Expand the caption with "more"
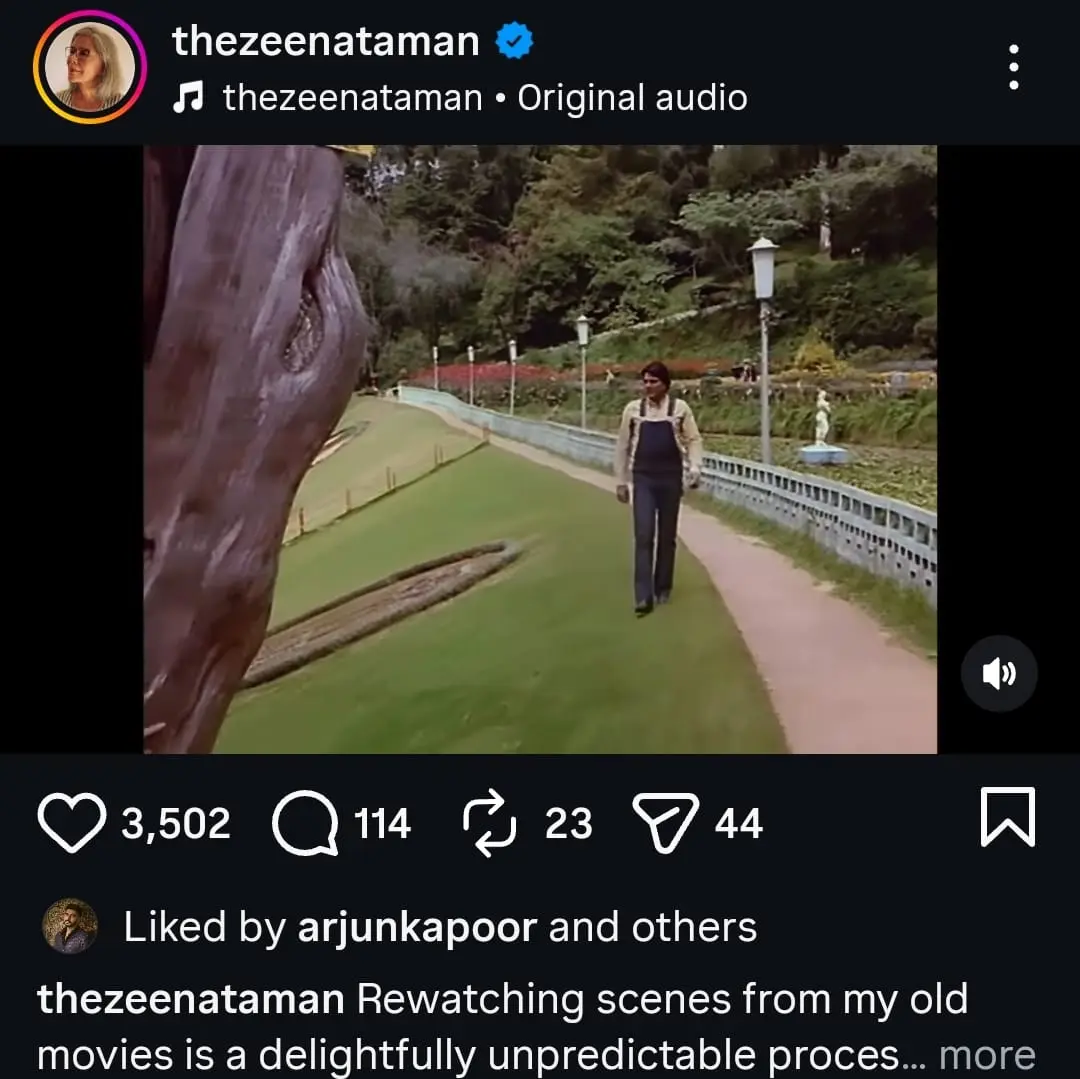1080x1079 pixels. tap(987, 1054)
